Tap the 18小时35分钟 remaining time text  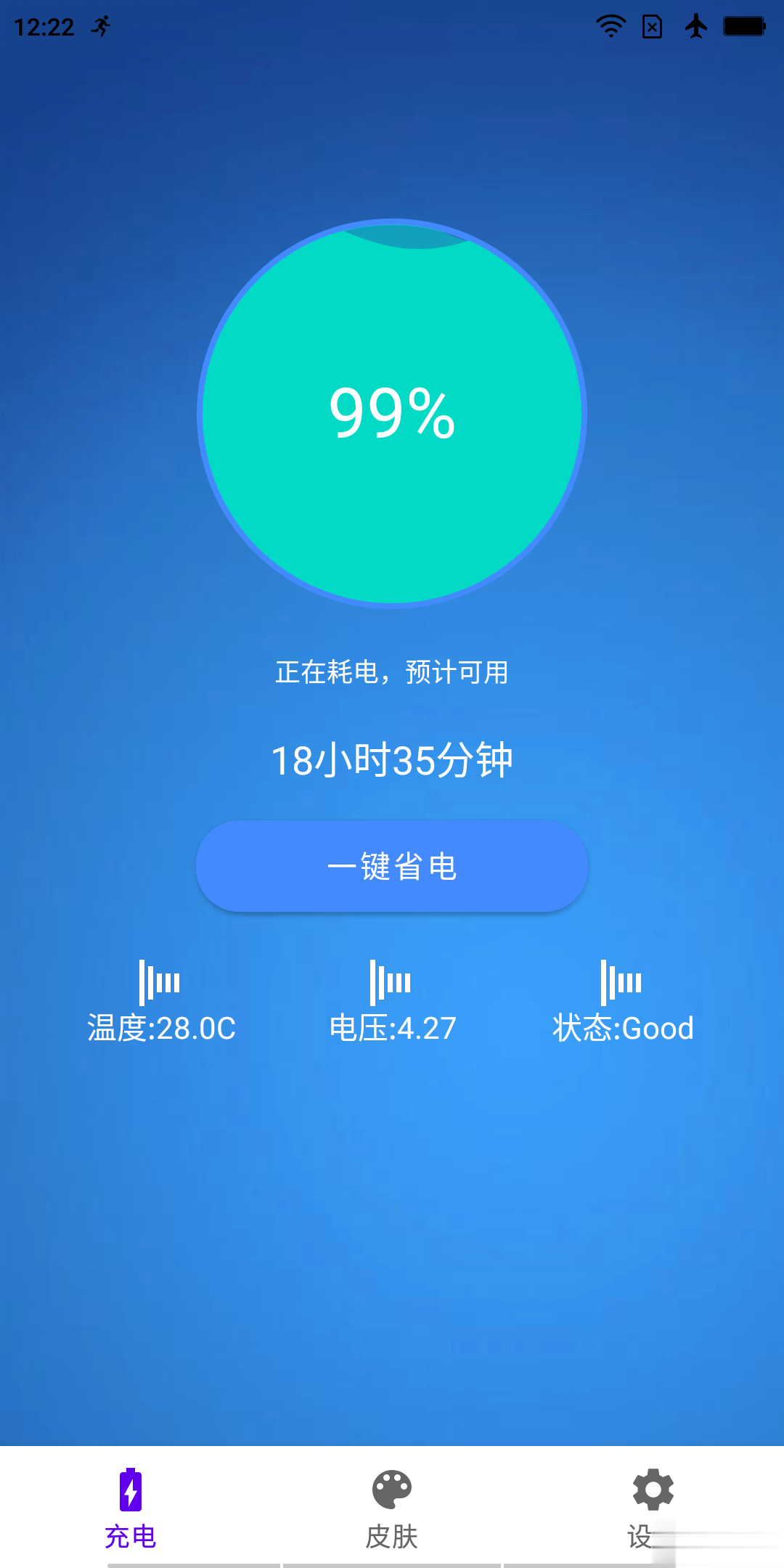pos(392,760)
